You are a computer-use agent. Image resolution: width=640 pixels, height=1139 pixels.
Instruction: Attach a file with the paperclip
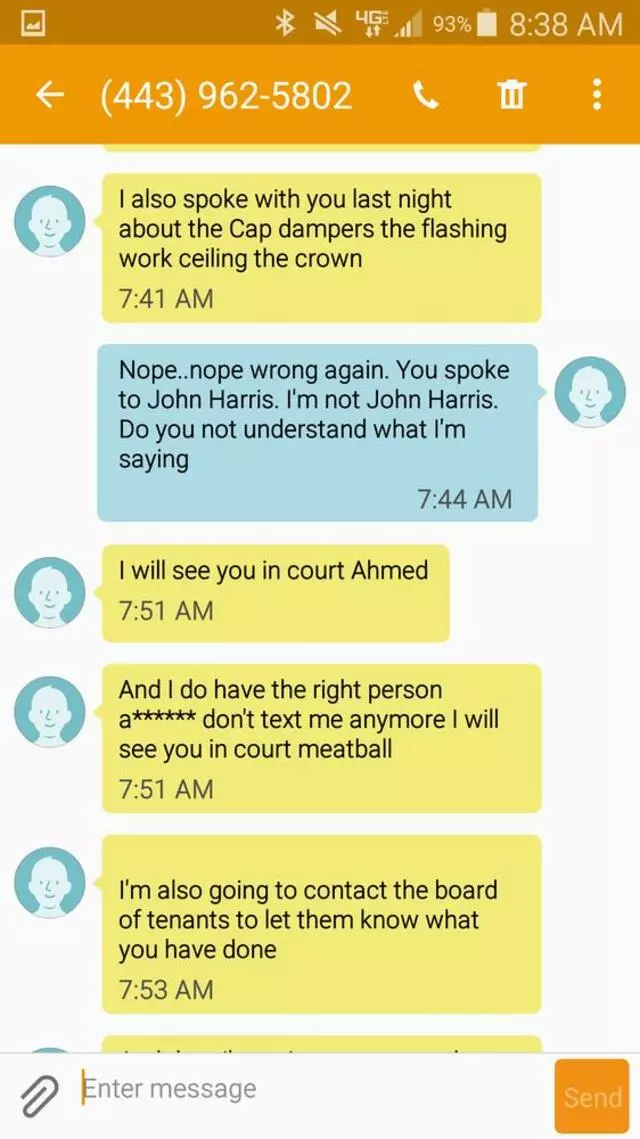[39, 1097]
